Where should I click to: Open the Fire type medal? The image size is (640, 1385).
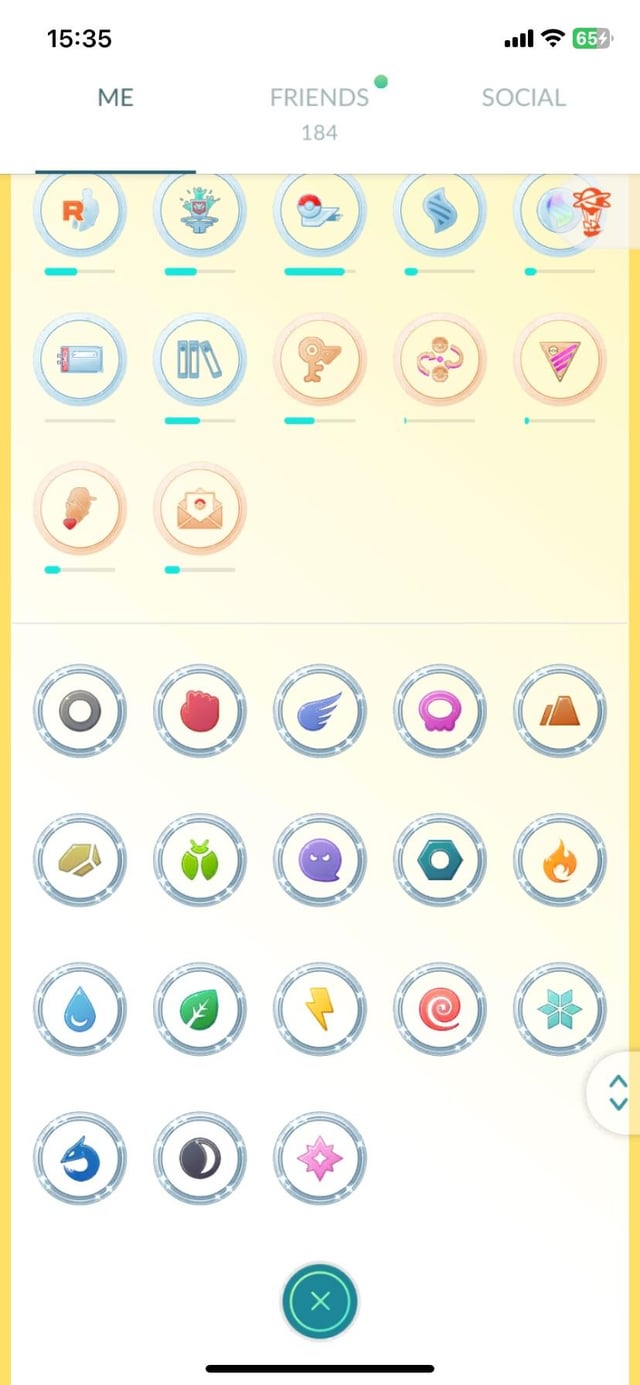560,861
